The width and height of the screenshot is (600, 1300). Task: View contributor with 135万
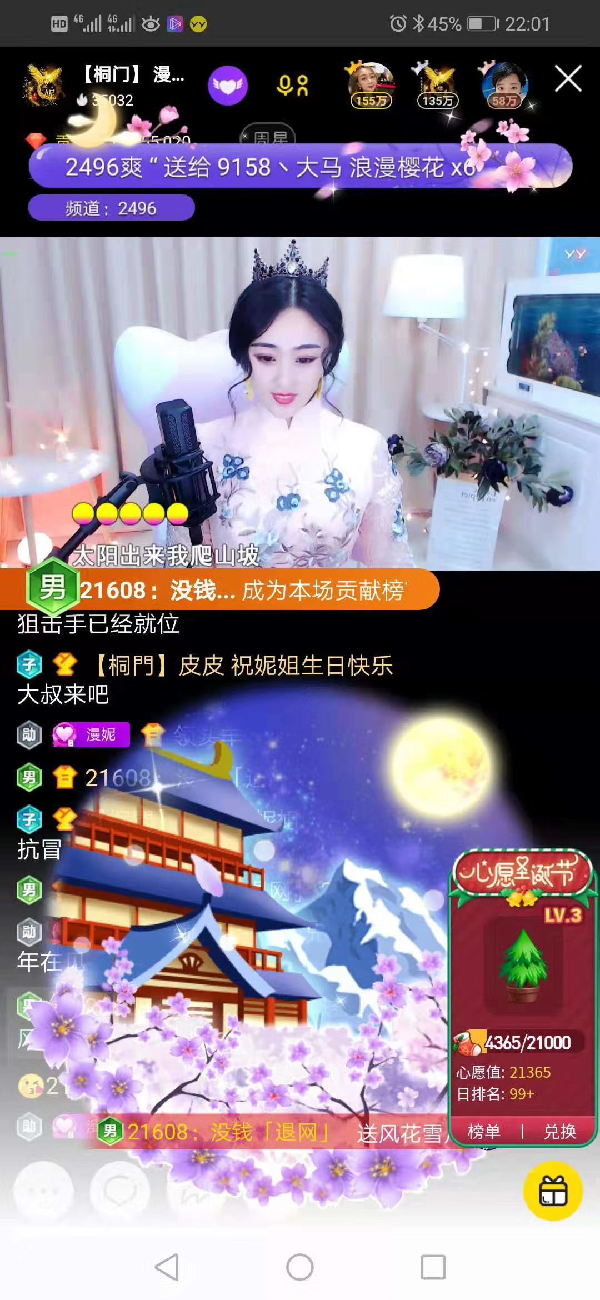pyautogui.click(x=438, y=84)
